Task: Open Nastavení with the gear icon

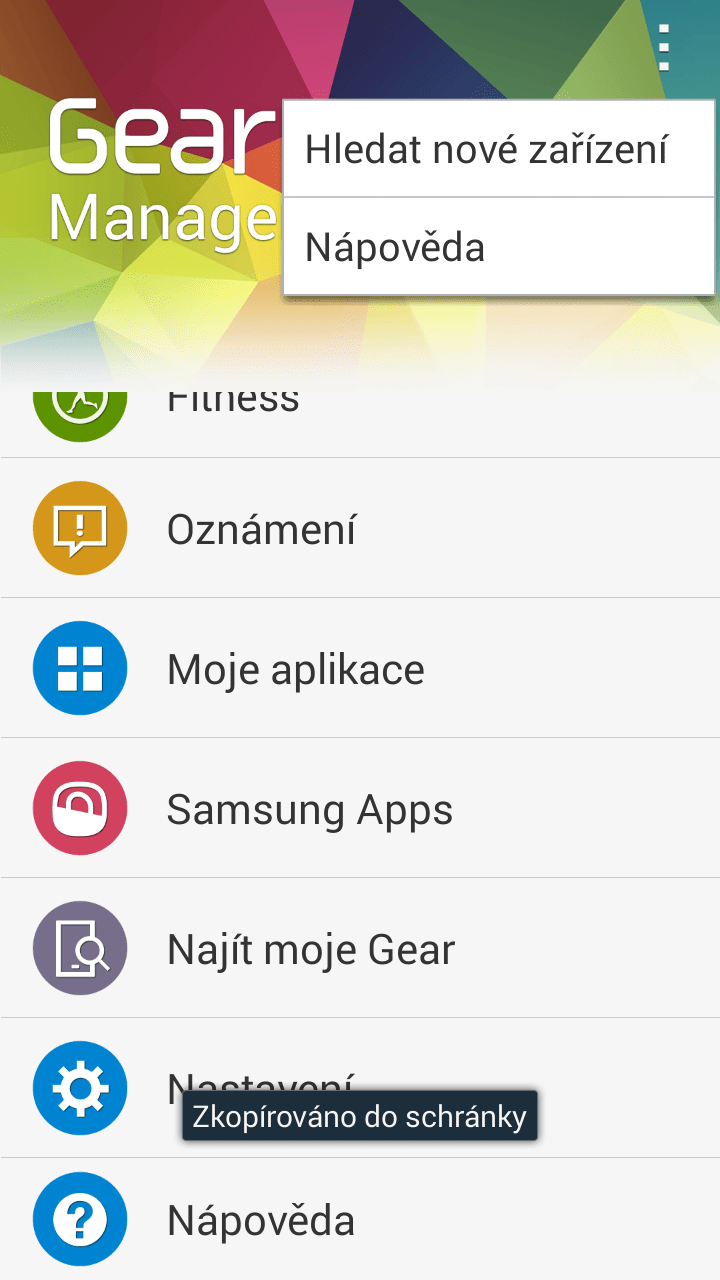Action: 360,1088
